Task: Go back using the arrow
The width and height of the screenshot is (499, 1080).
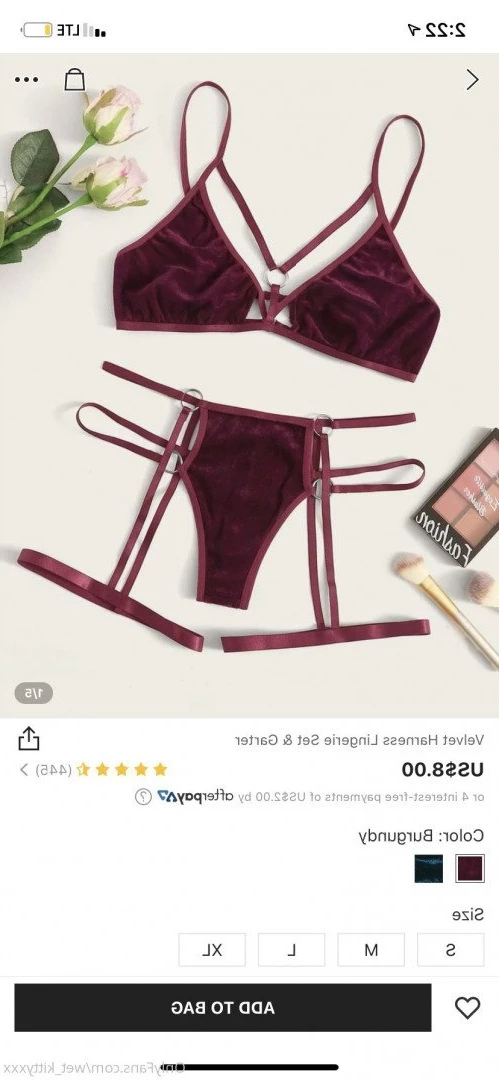Action: [x=472, y=80]
